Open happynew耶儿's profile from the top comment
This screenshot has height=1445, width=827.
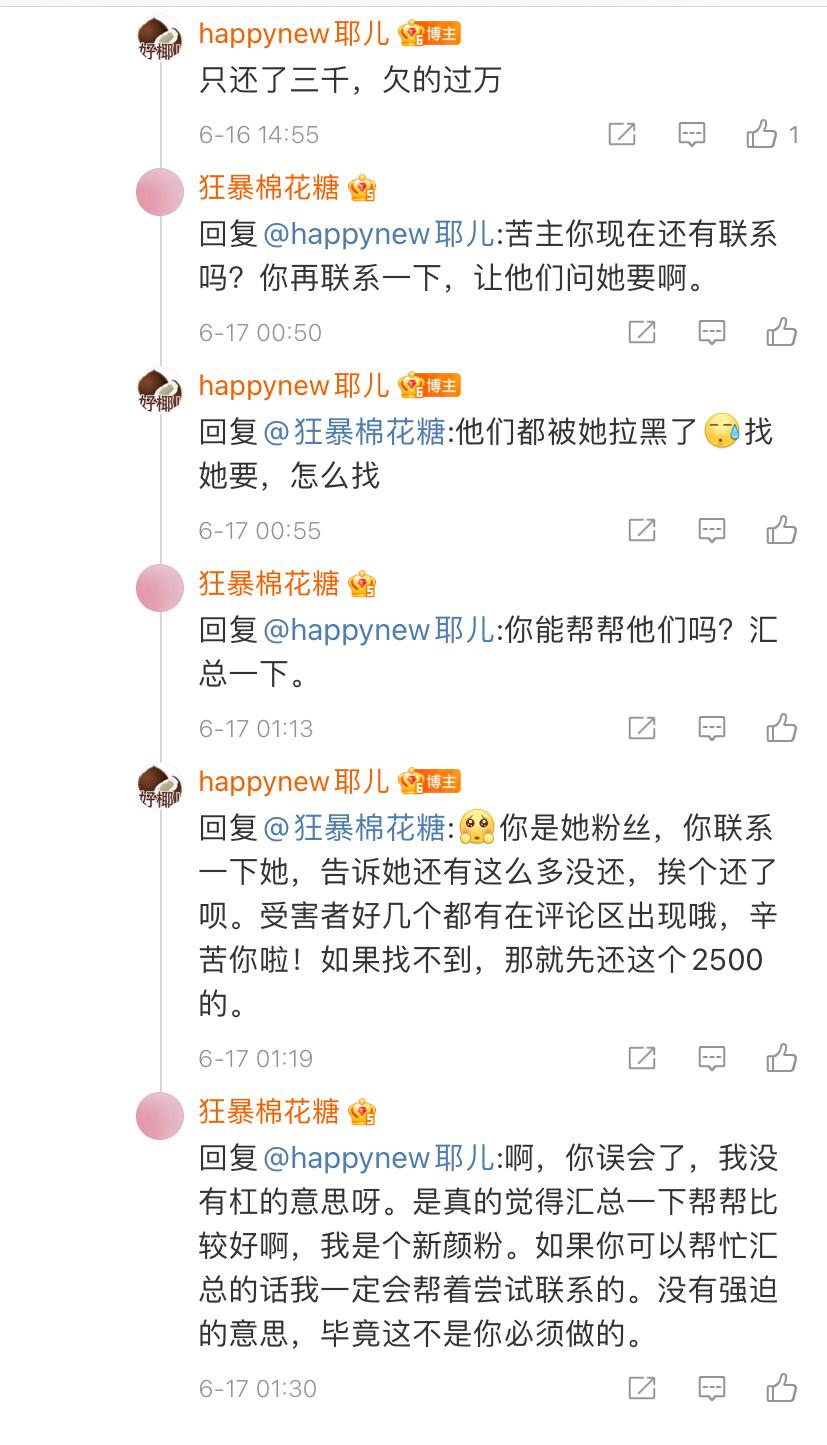click(293, 33)
